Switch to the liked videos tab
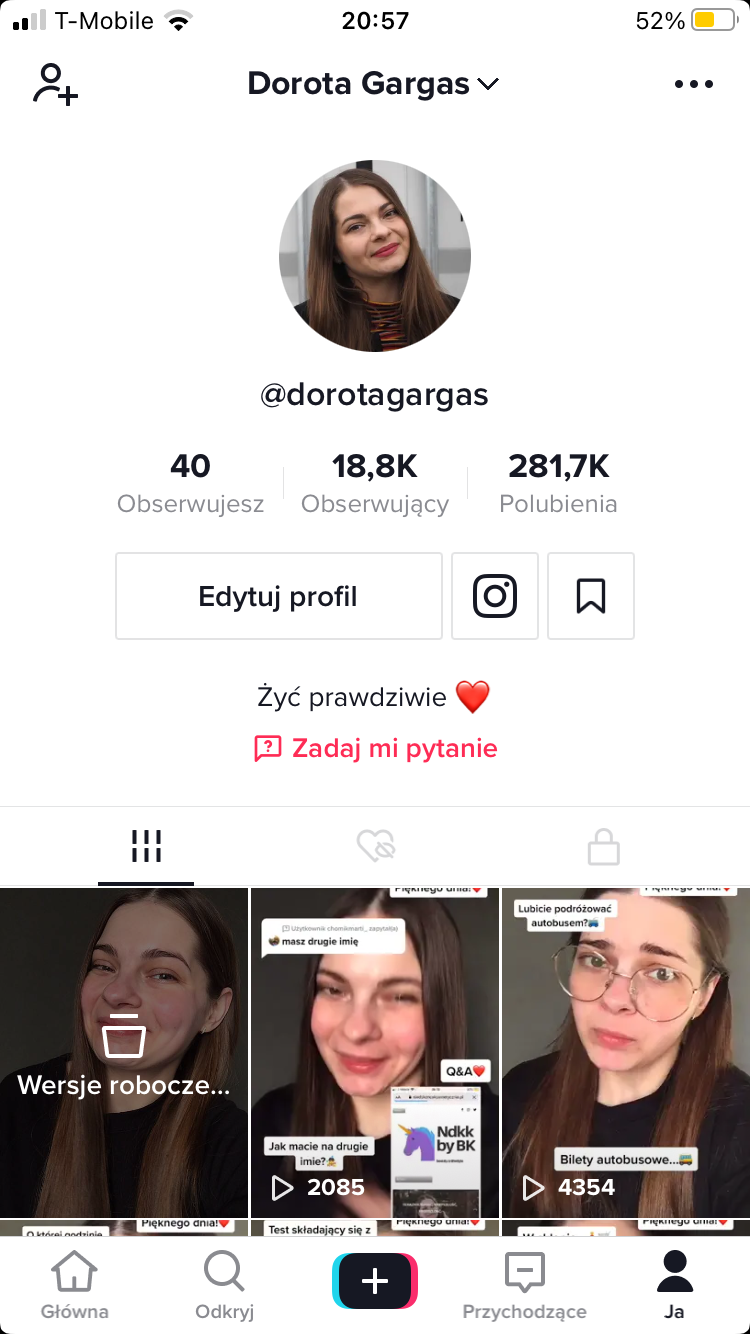Screen dimensions: 750x1334 point(376,847)
